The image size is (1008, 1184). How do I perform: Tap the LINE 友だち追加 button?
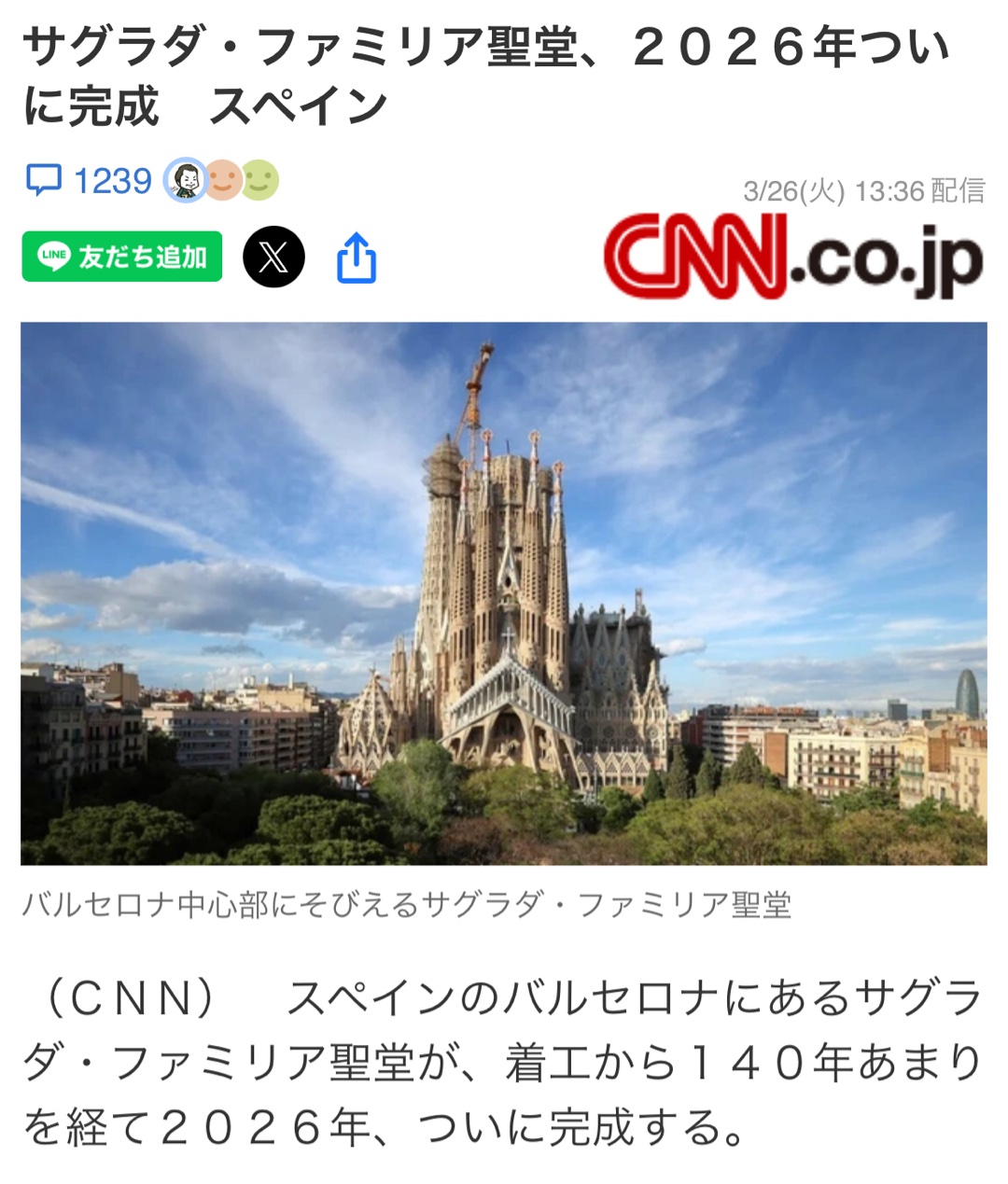[x=122, y=257]
